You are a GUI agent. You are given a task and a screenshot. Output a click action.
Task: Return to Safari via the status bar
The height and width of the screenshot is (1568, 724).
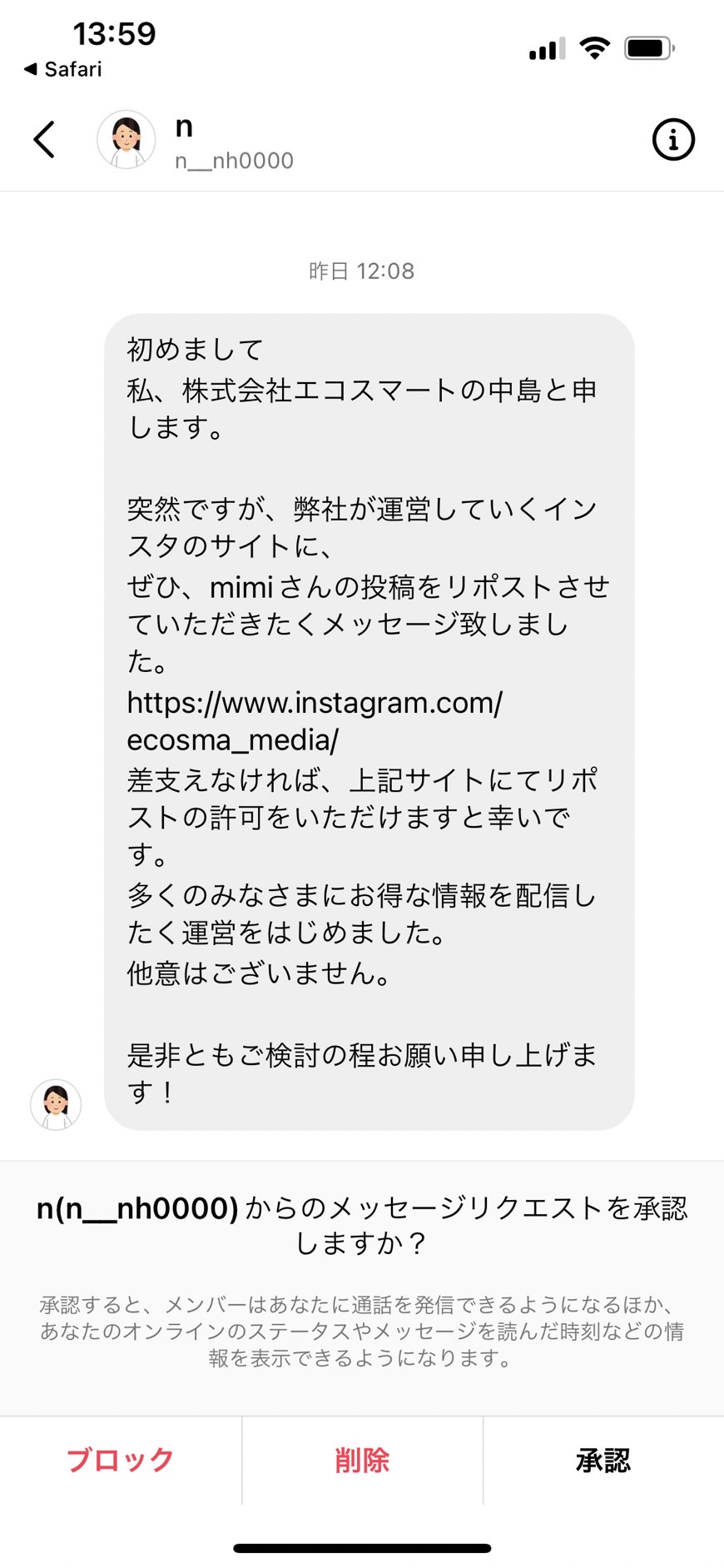click(62, 69)
